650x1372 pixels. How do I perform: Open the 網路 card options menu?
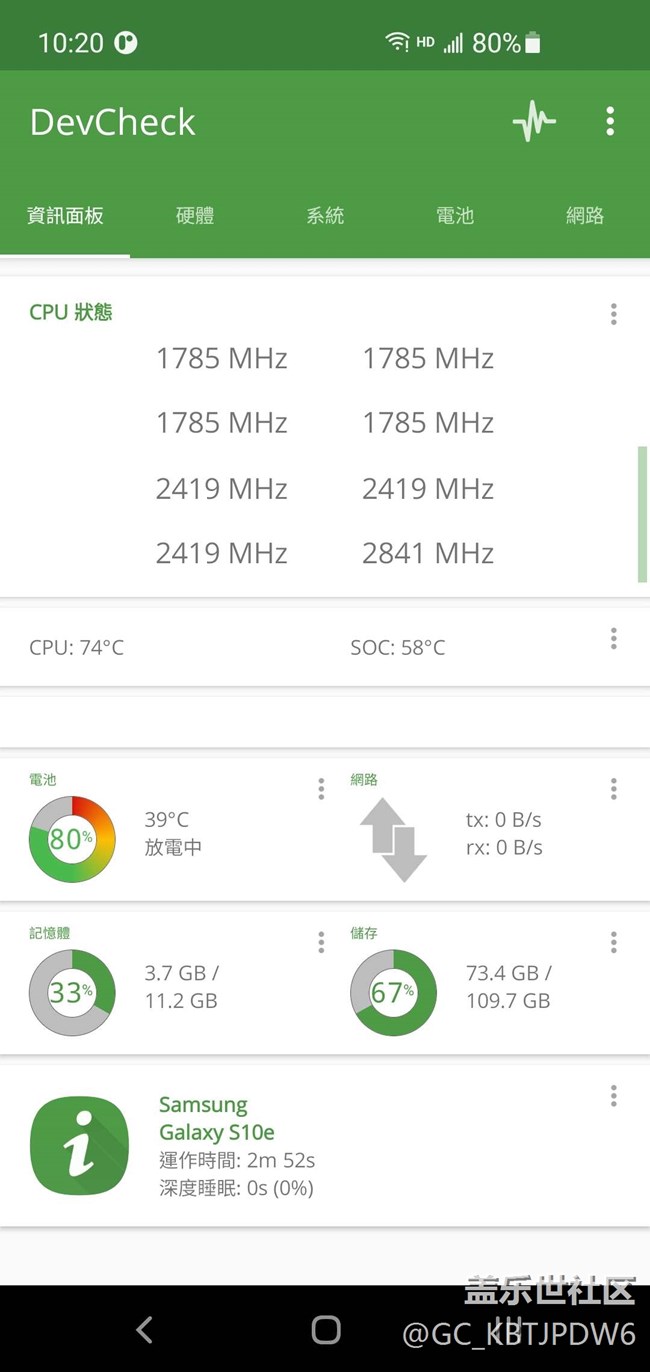pyautogui.click(x=613, y=789)
